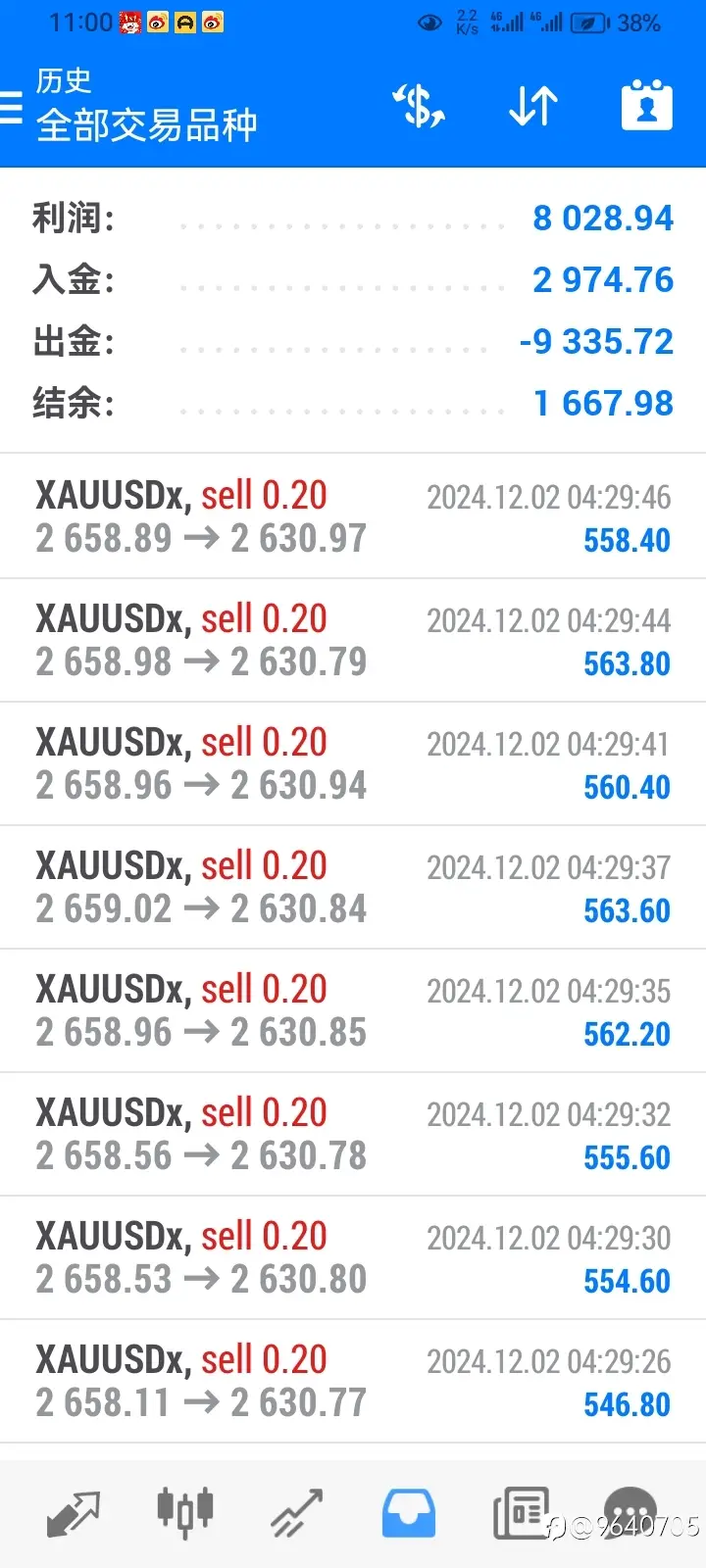Open the symbol filter dollar icon
The width and height of the screenshot is (706, 1568).
pos(419,106)
